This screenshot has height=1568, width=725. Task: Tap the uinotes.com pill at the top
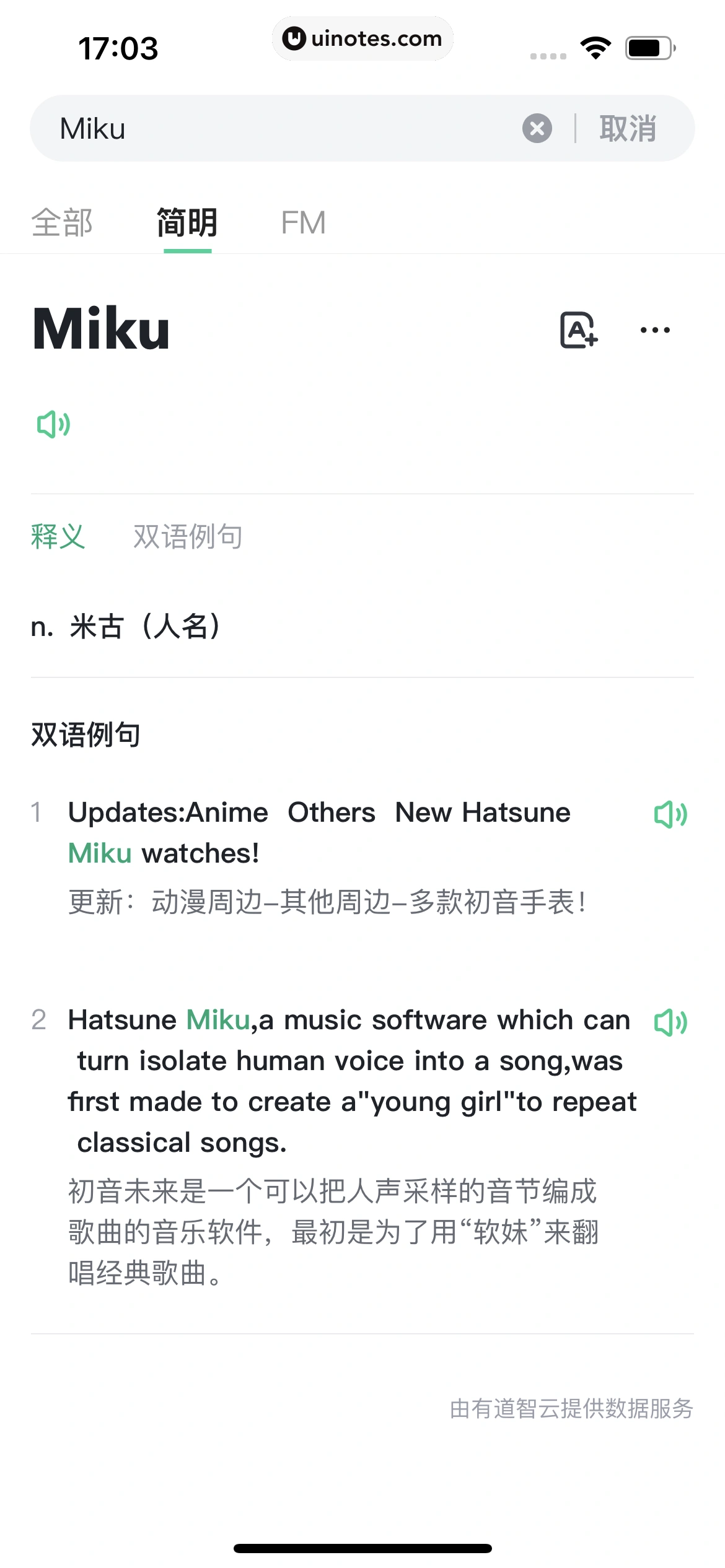click(x=362, y=38)
